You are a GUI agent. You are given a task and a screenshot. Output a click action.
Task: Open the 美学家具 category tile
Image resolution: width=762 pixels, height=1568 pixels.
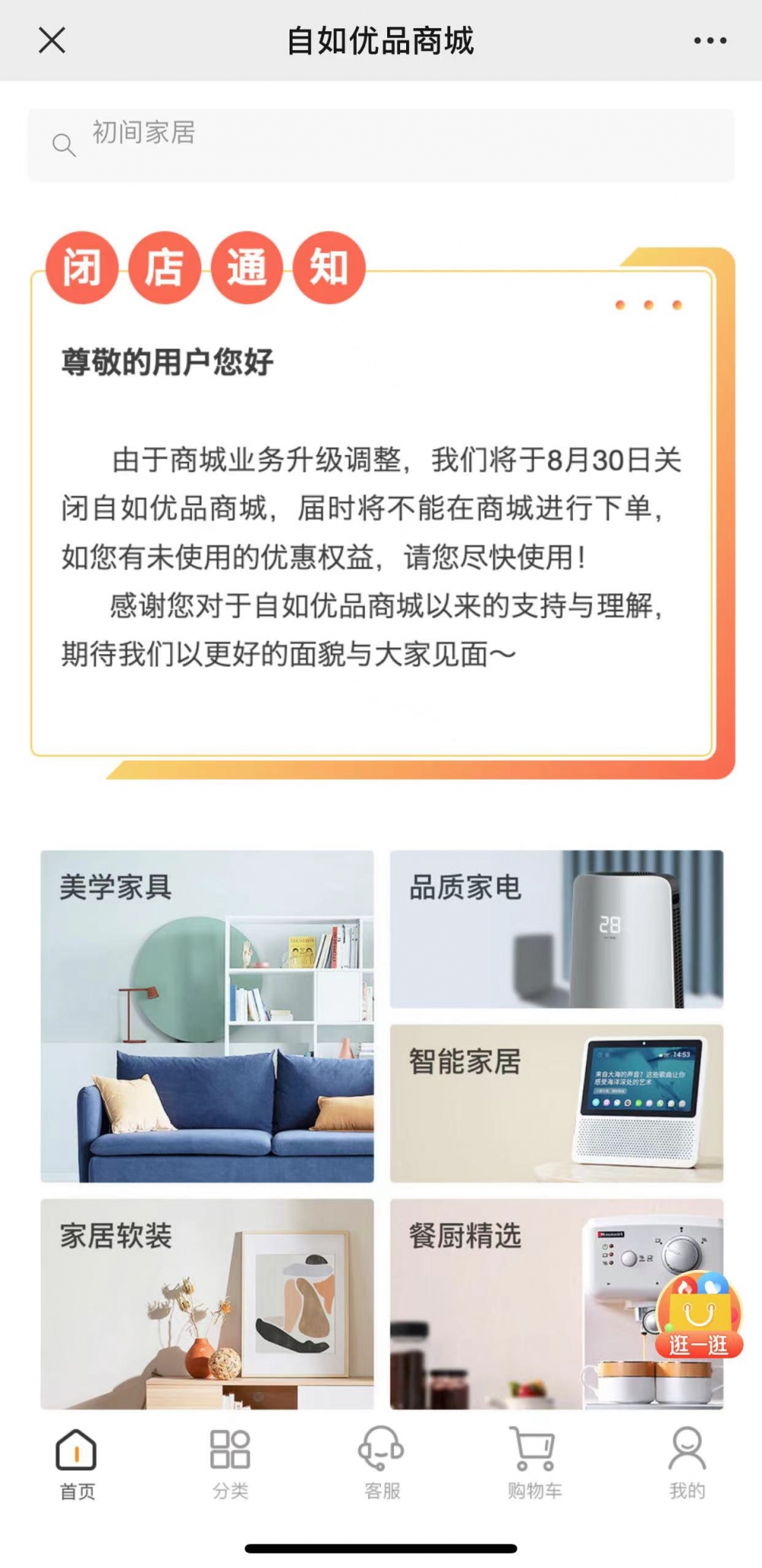click(207, 1016)
